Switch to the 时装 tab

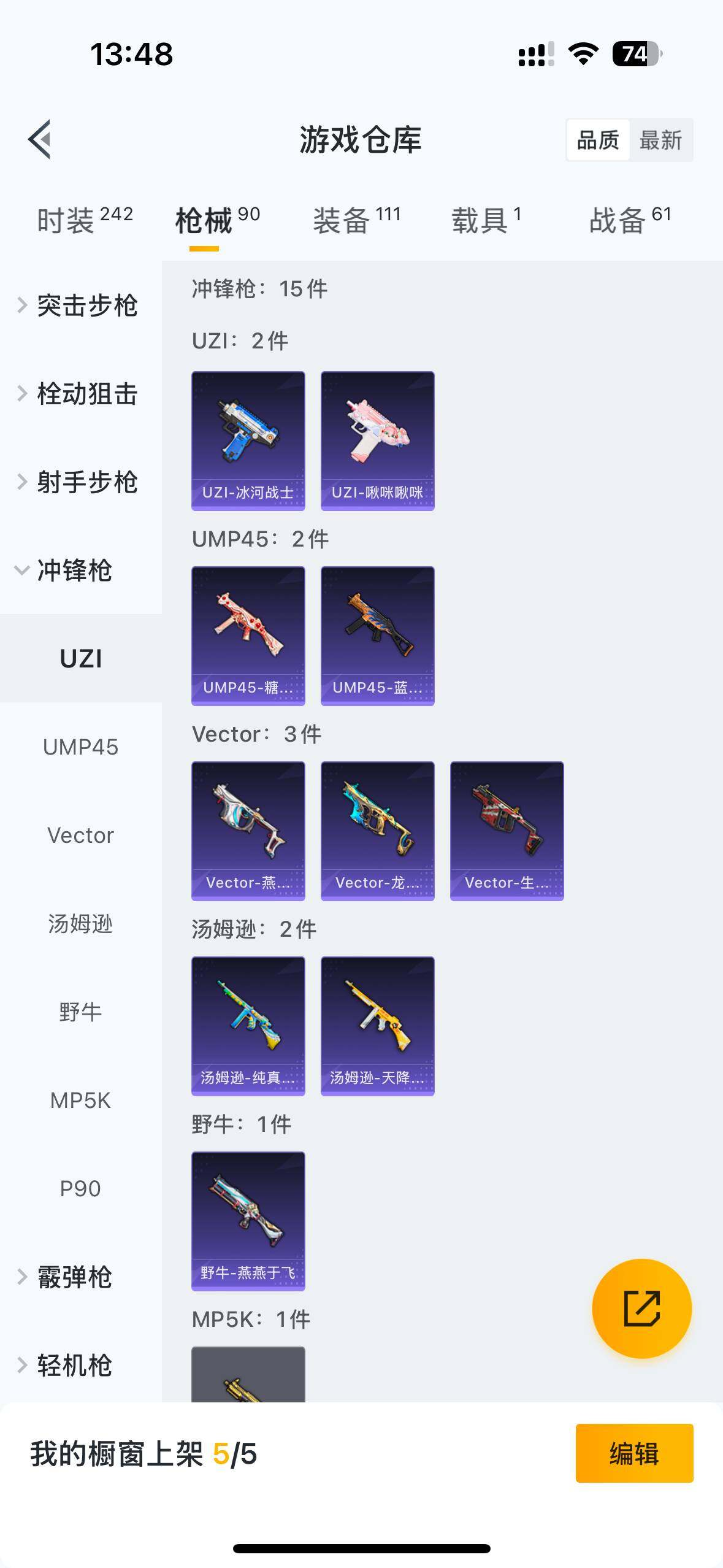[x=85, y=220]
